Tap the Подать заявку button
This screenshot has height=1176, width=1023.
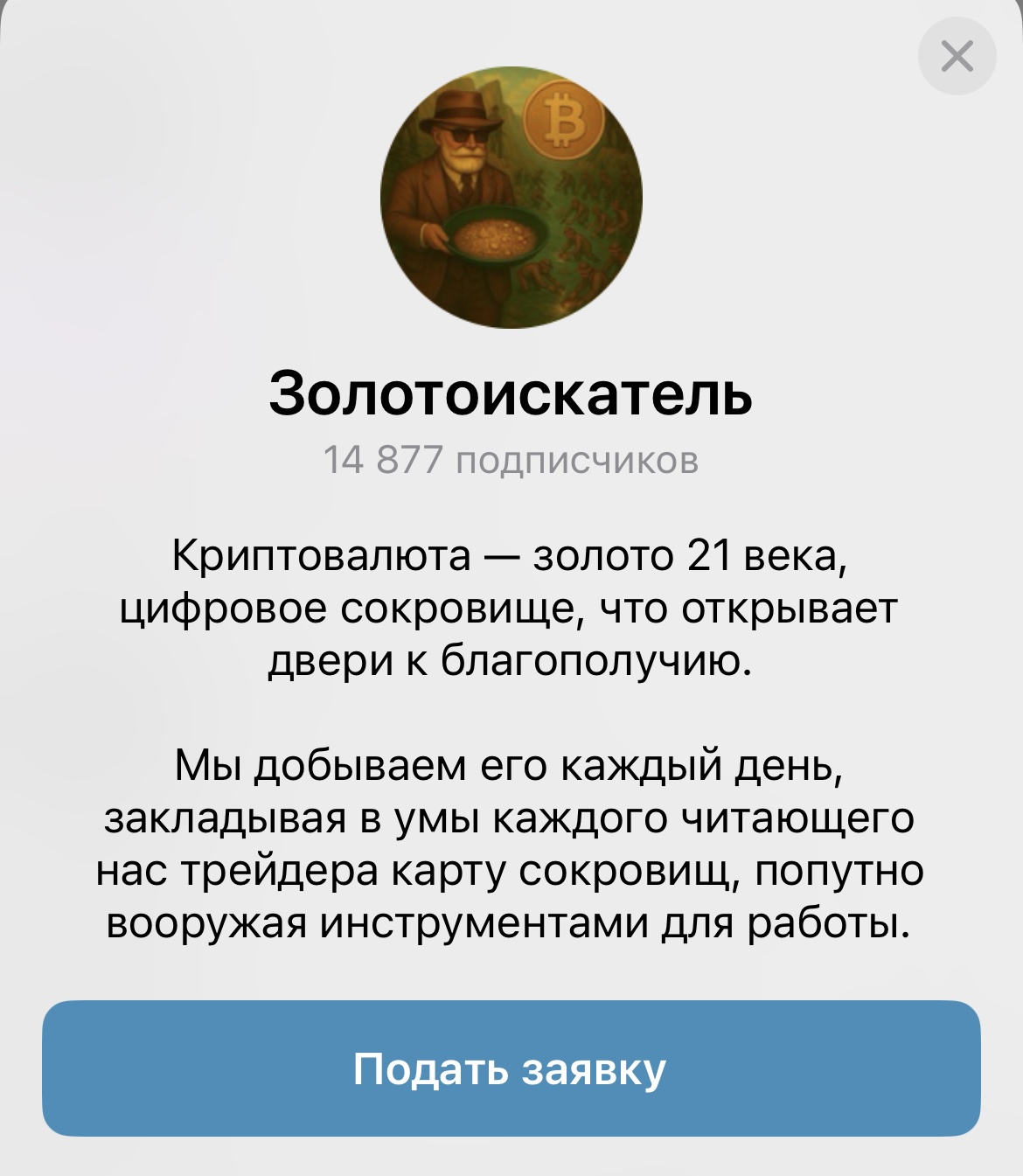pos(511,1068)
